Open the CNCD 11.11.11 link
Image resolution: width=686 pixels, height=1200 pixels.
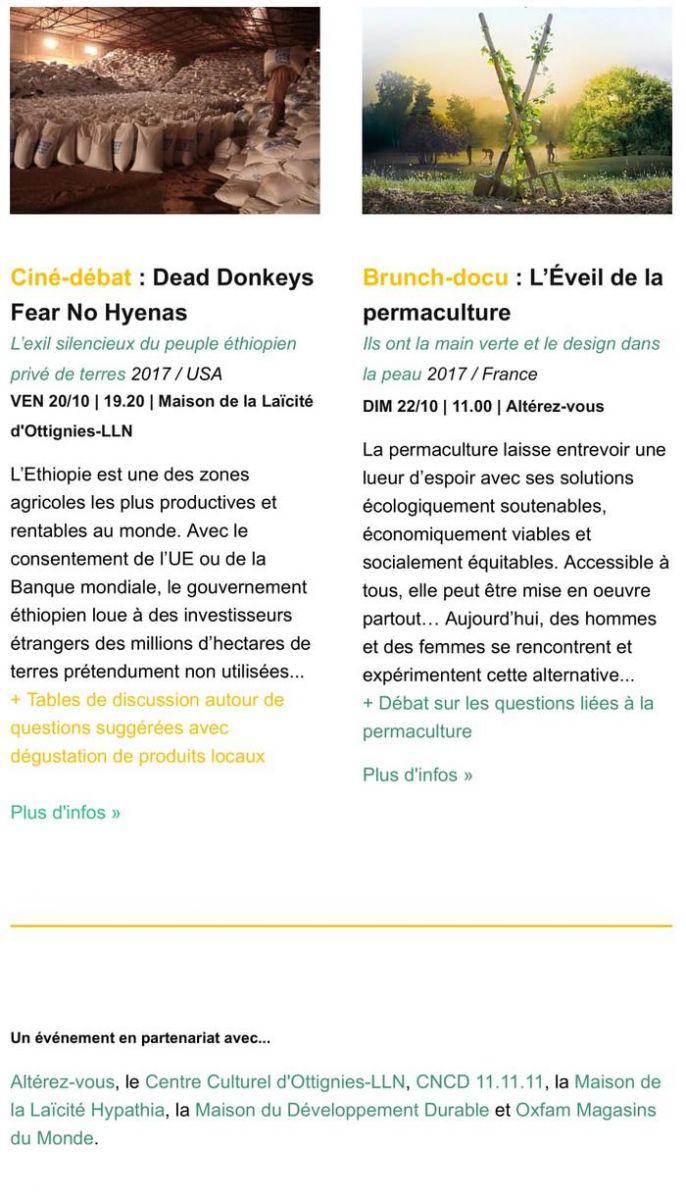[479, 1082]
